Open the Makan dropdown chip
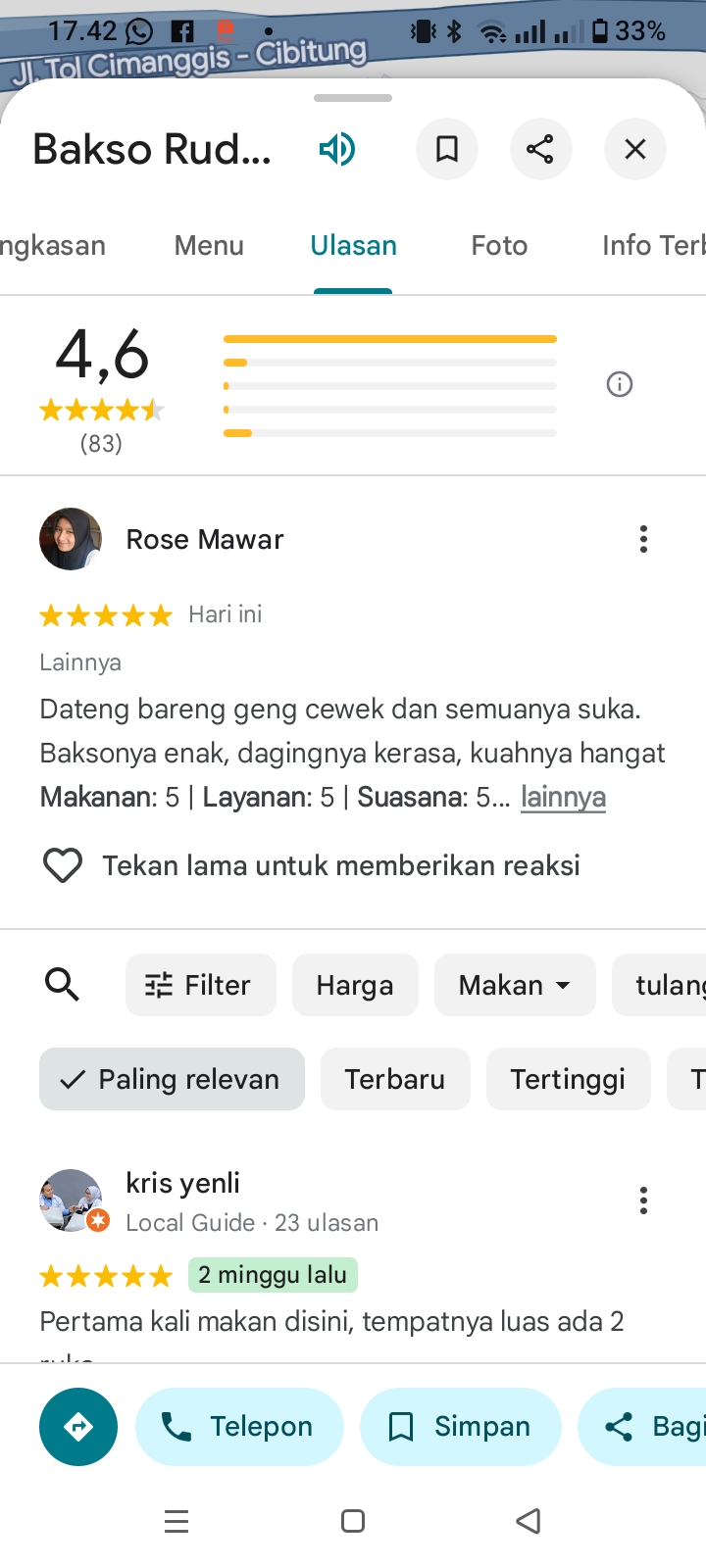Viewport: 706px width, 1568px height. point(515,985)
